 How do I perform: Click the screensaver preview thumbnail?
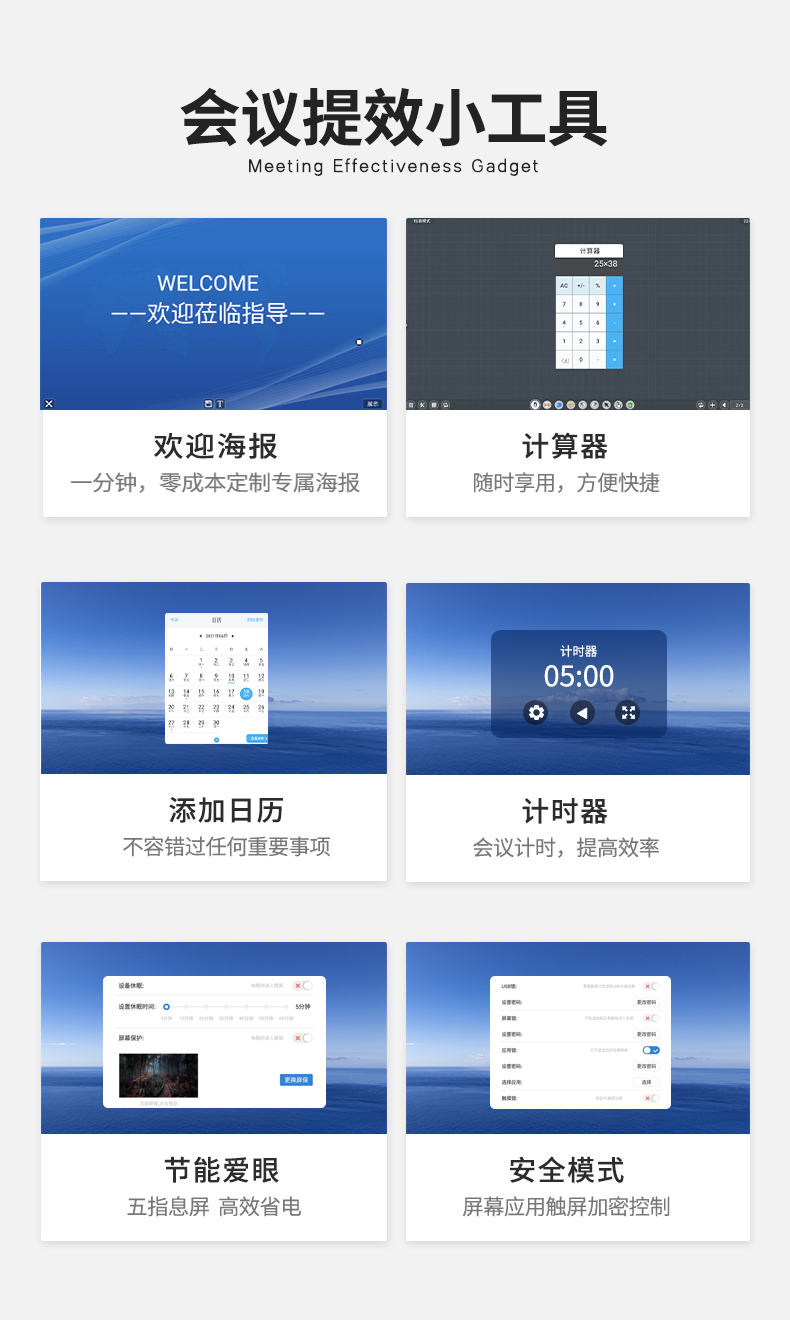click(x=161, y=1073)
